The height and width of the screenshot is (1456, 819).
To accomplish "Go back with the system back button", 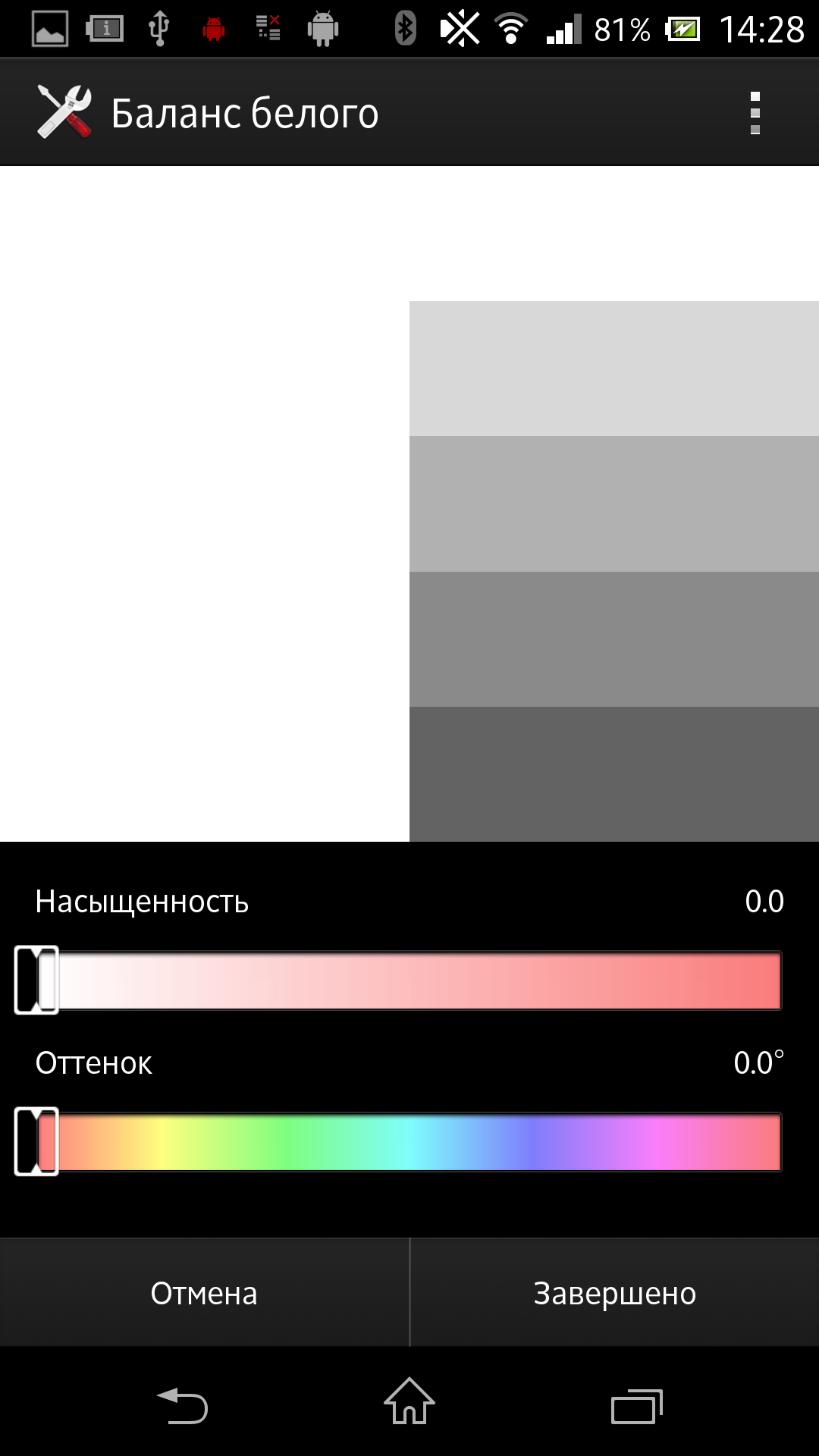I will (x=182, y=1405).
